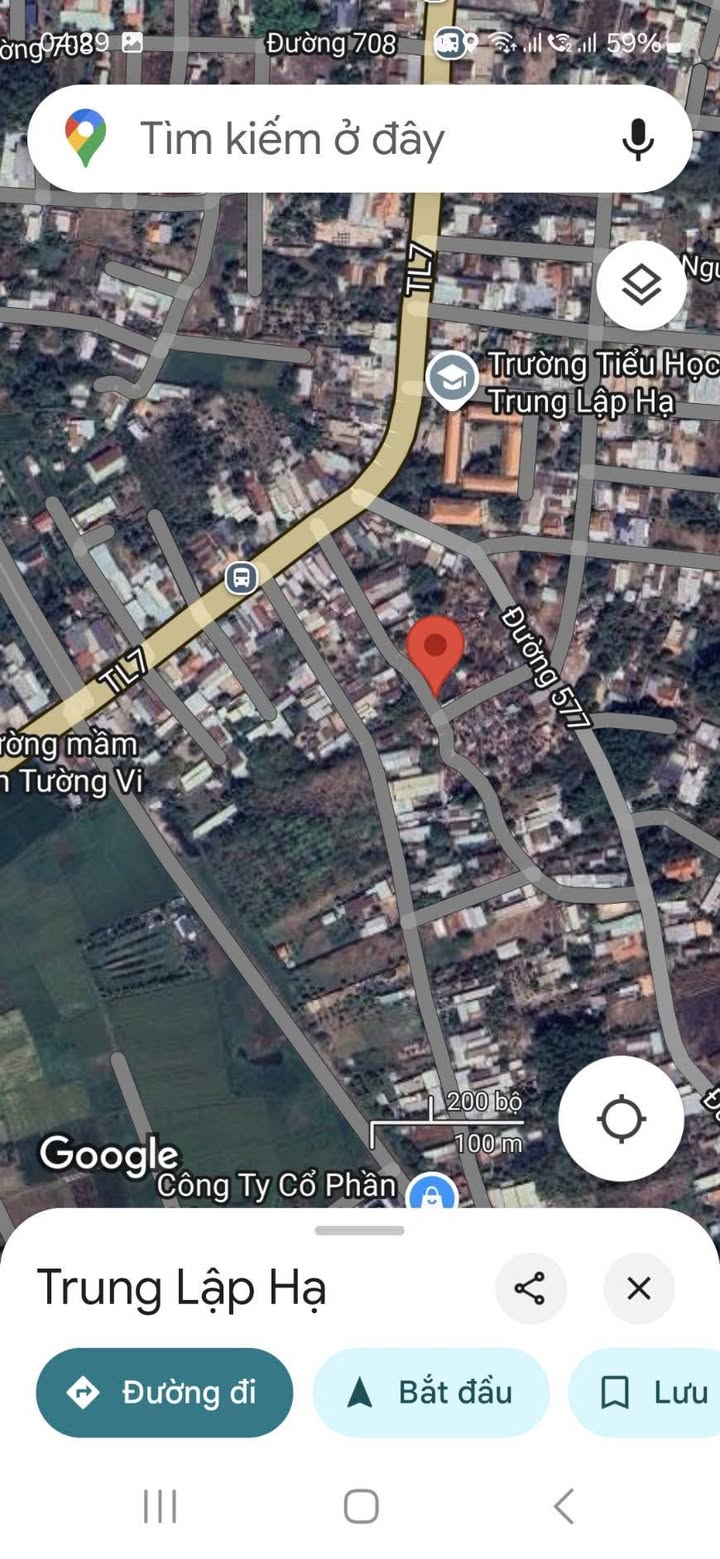Select the bus stop icon on TL7

tap(241, 577)
